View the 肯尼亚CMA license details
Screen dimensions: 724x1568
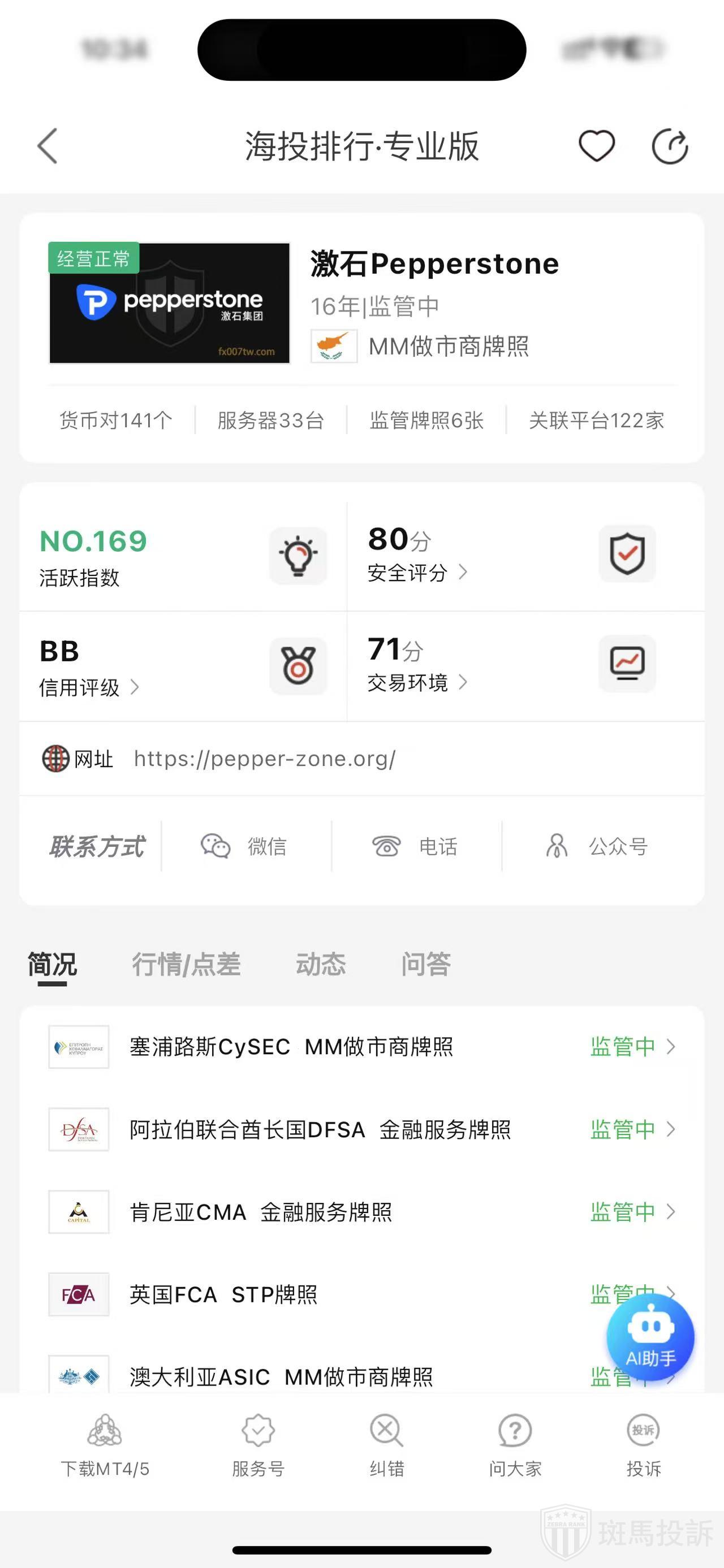click(x=361, y=1212)
